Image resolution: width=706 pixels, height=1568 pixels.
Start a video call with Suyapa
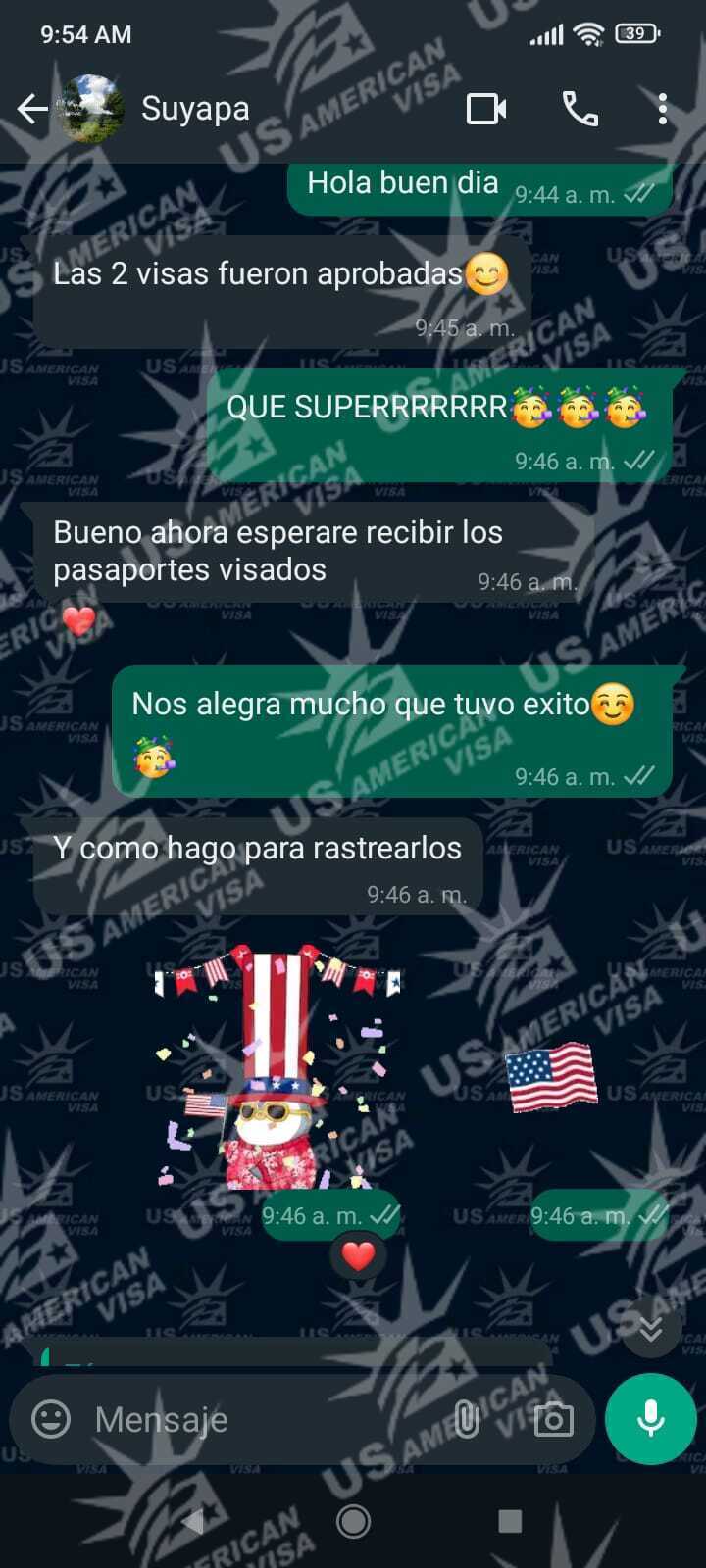485,109
